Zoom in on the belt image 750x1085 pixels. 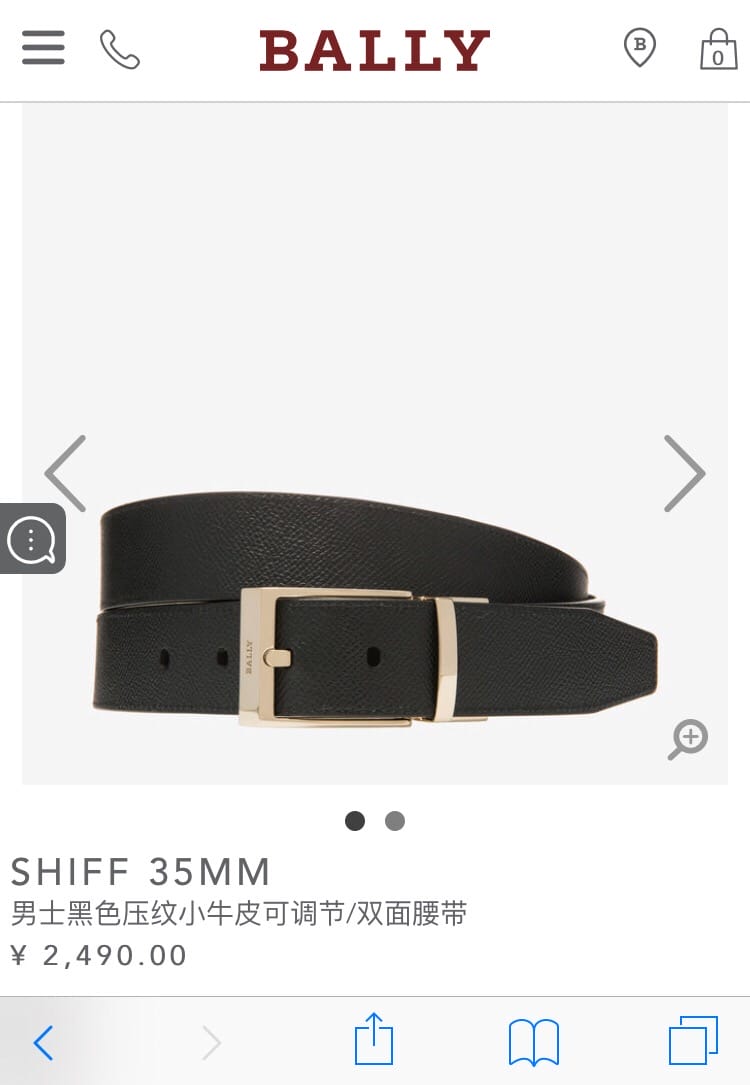[x=688, y=739]
